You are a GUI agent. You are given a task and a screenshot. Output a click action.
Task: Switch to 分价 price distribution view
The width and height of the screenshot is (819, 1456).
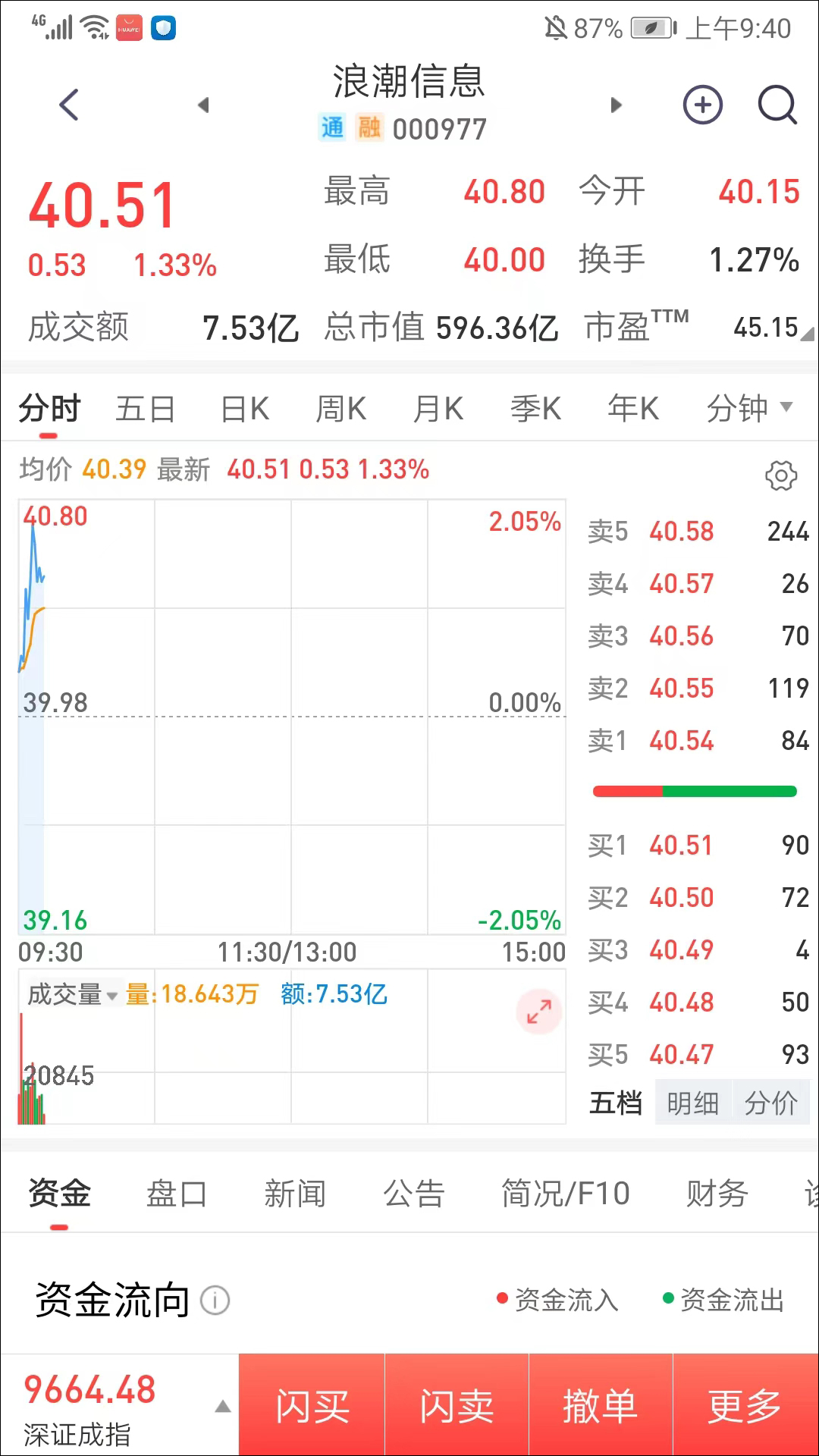(772, 1103)
